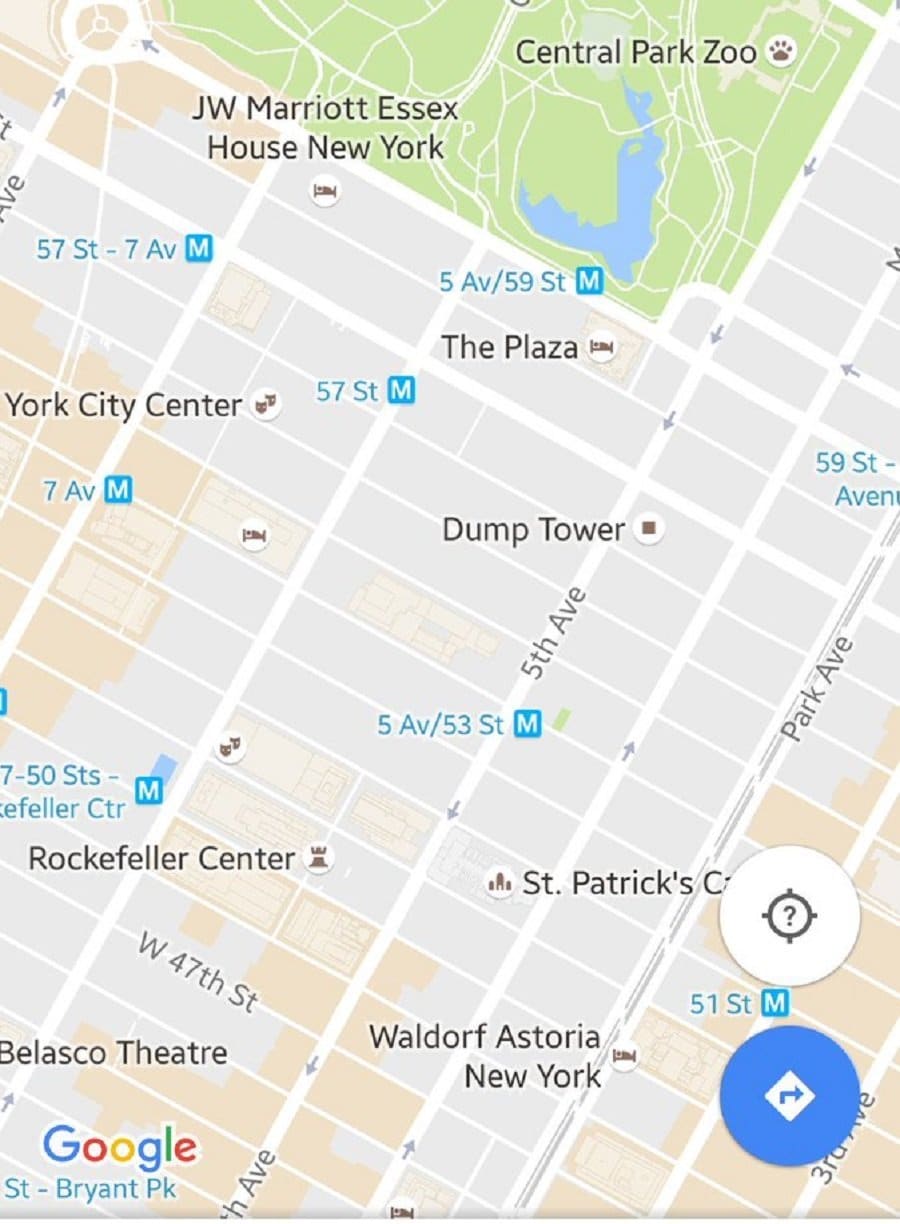
Task: Click the JW Marriott Essex House hotel icon
Action: pyautogui.click(x=322, y=192)
